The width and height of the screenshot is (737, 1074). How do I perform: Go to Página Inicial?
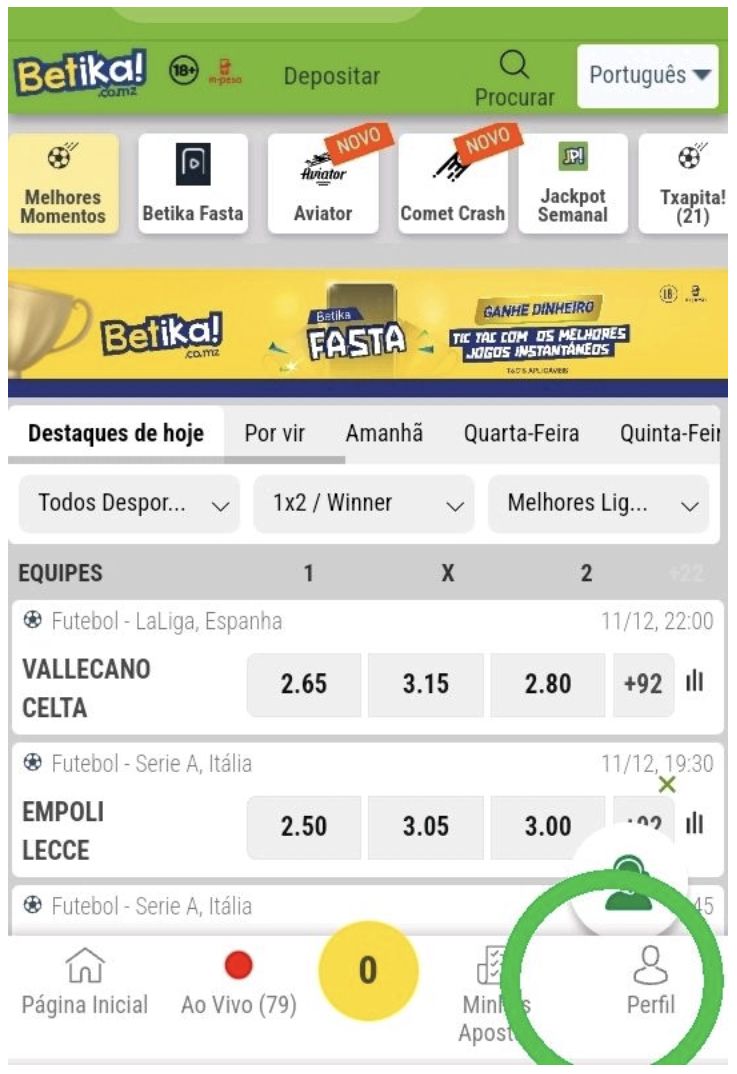(85, 983)
